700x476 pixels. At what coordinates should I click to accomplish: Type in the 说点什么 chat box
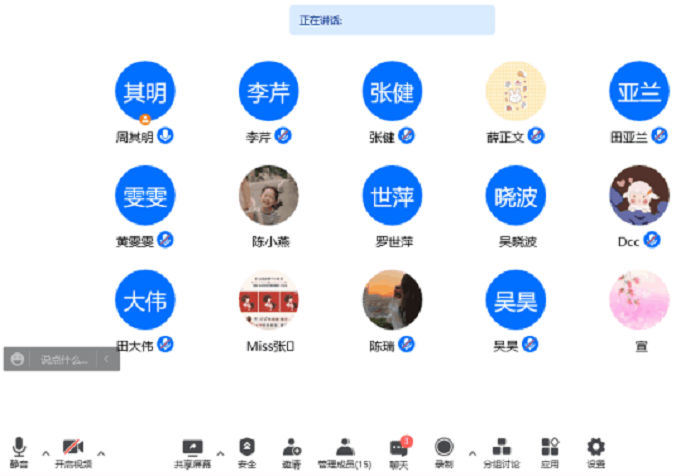tap(65, 358)
